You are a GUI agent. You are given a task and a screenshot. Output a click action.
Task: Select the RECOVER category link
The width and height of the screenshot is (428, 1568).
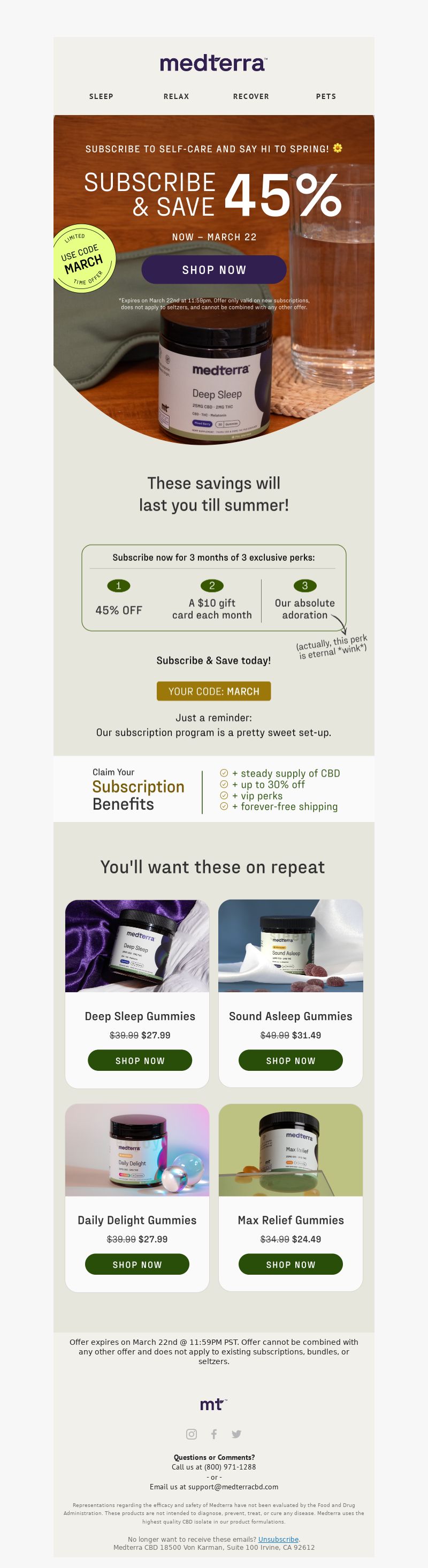point(251,96)
